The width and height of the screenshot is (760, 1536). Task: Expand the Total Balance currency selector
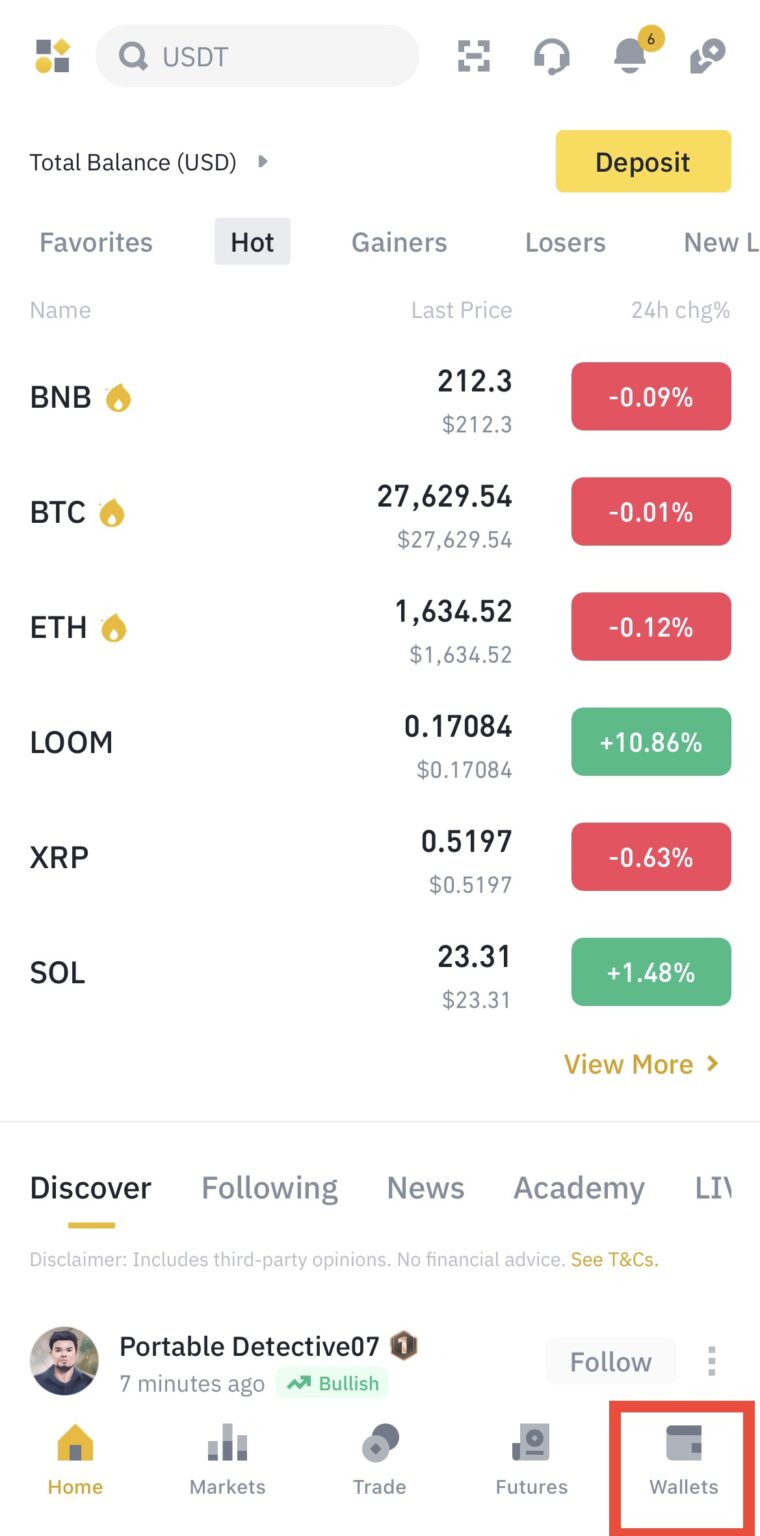[262, 162]
